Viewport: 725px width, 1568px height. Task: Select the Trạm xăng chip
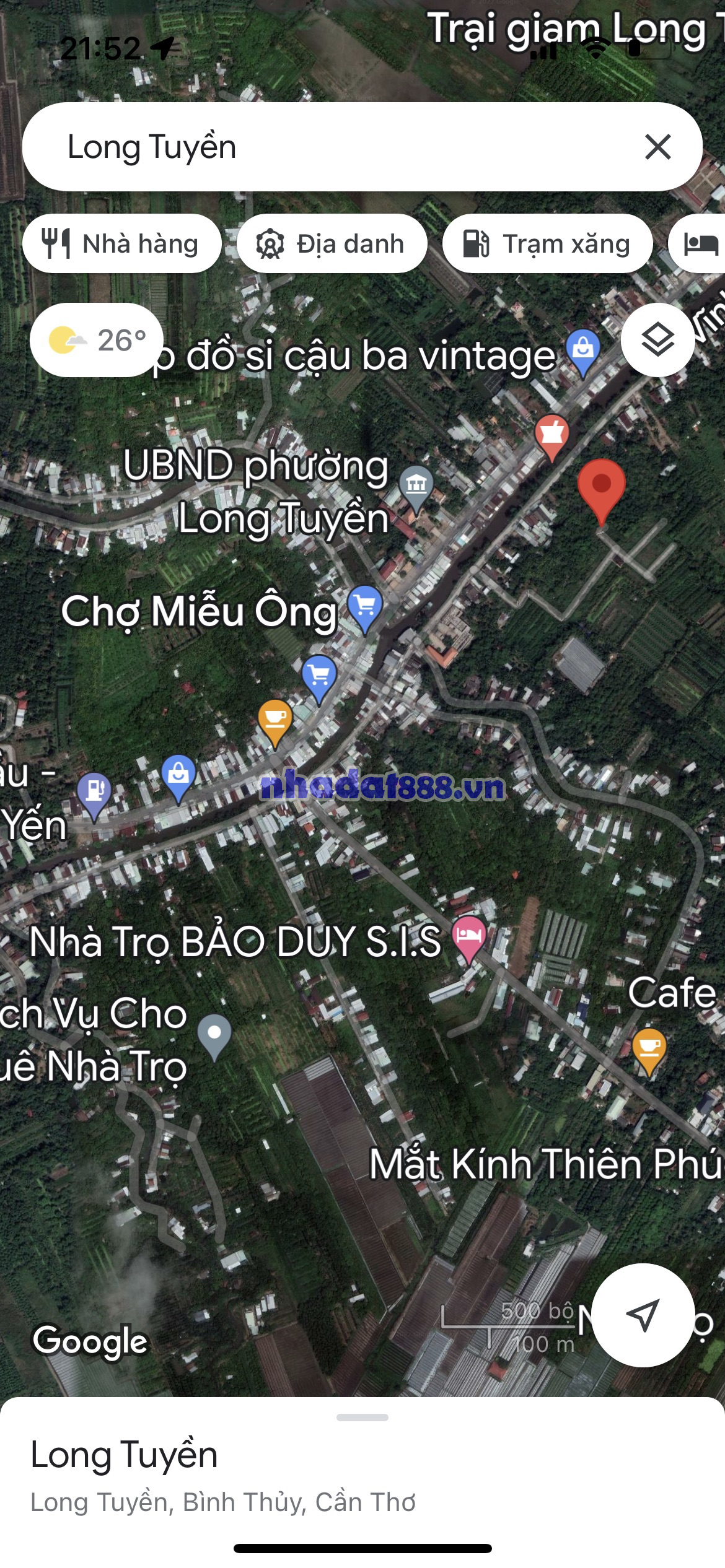coord(547,244)
